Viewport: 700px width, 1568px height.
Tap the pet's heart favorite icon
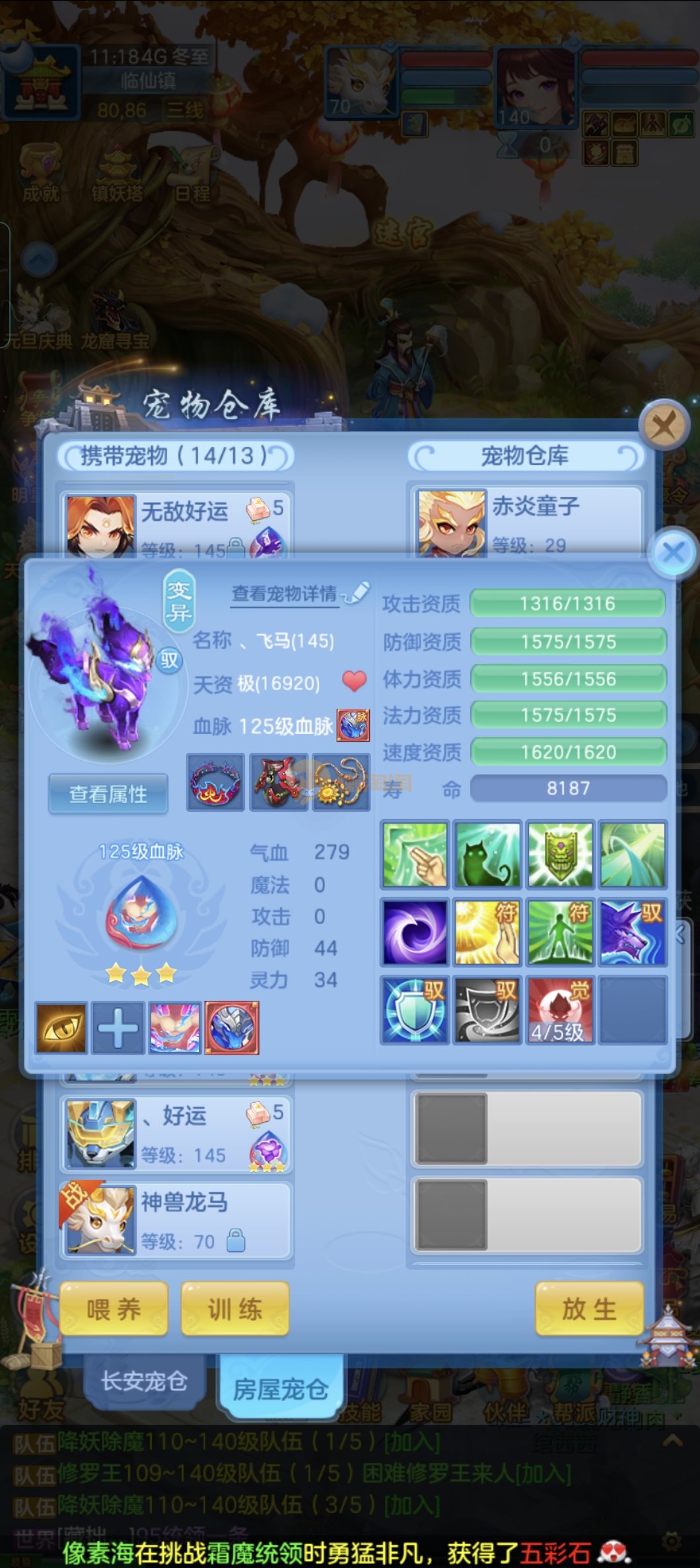click(355, 681)
